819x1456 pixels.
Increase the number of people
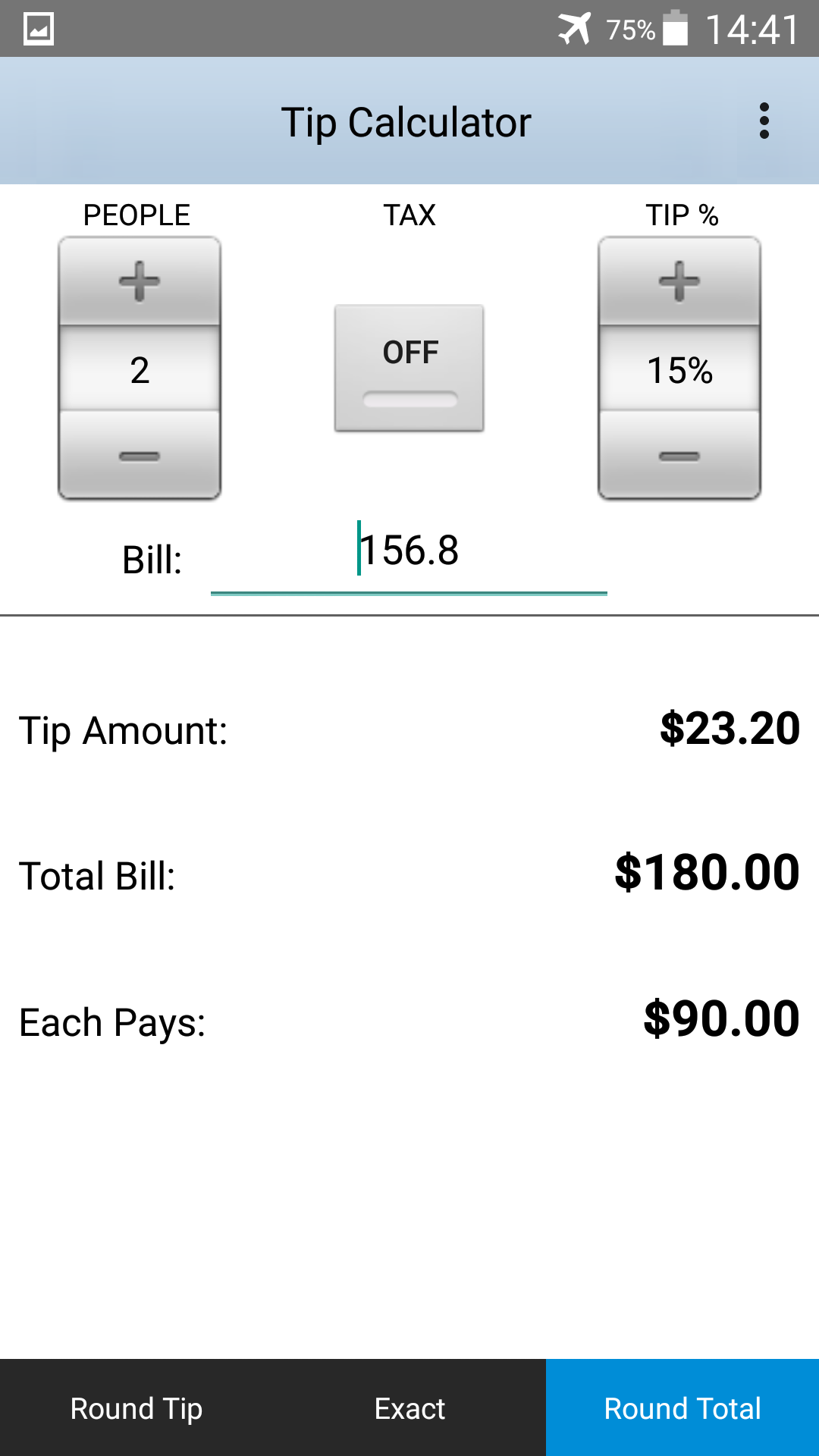[x=139, y=281]
